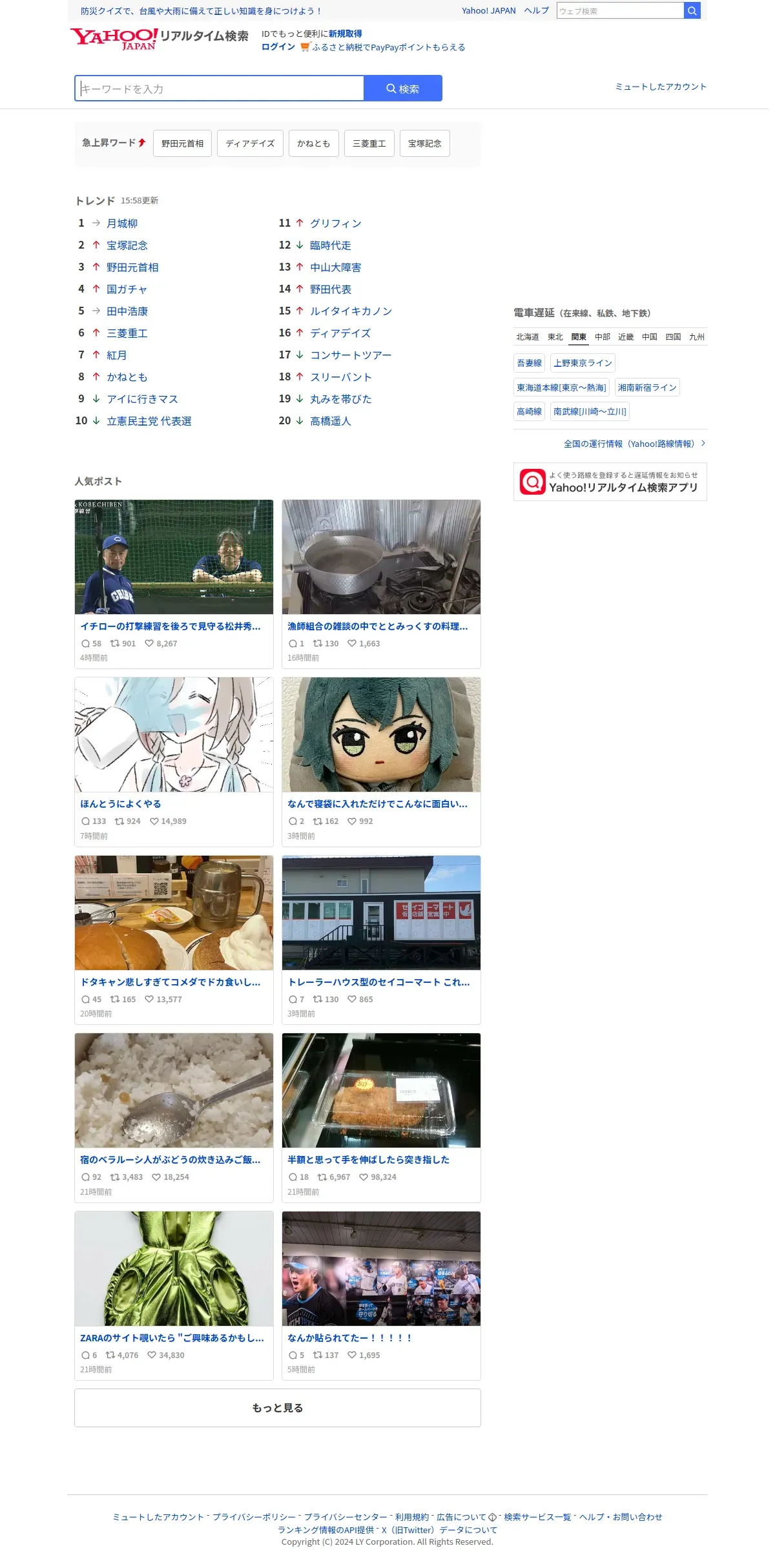Viewport: 775px width, 1568px height.
Task: Open the プライバシーポリシー footer link
Action: tap(254, 1517)
